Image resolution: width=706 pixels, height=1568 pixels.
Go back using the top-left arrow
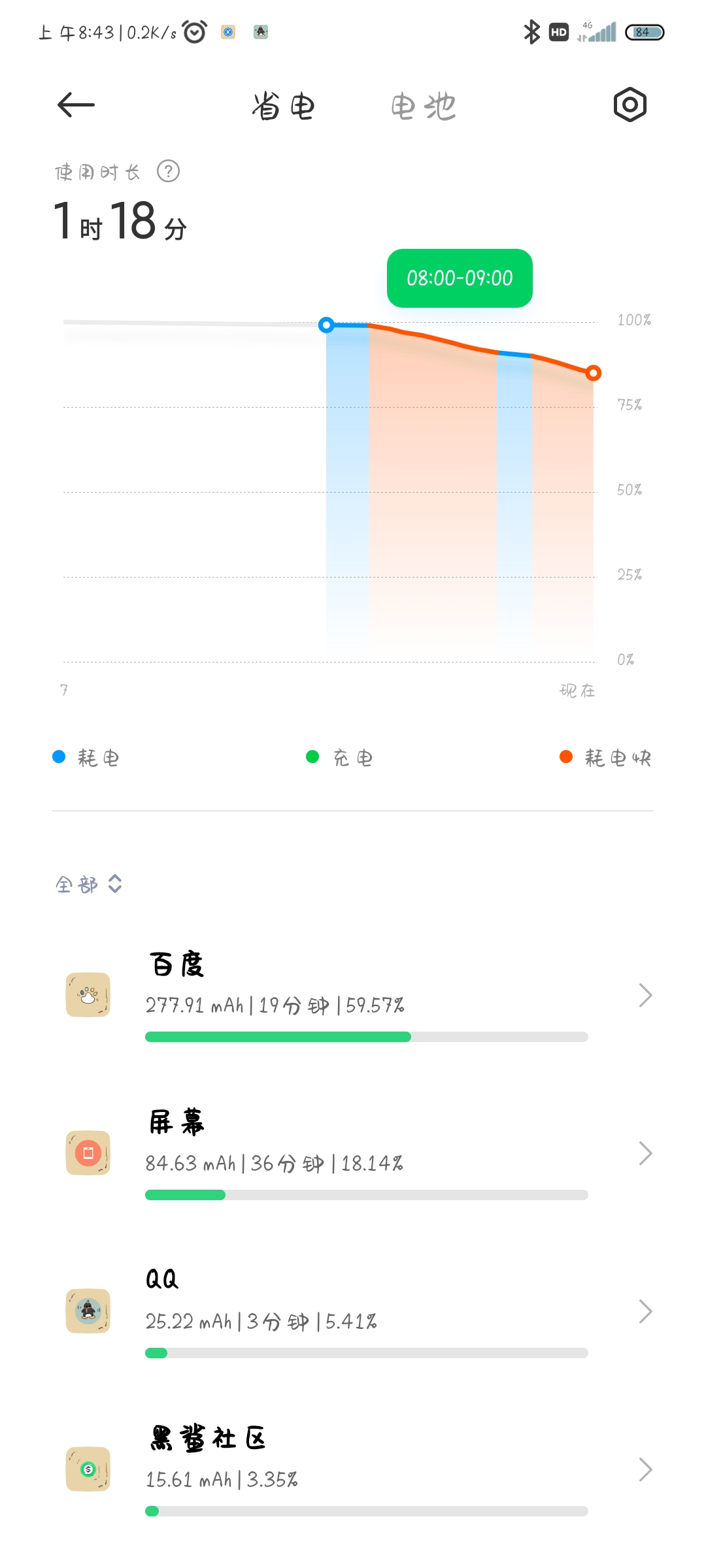coord(76,105)
